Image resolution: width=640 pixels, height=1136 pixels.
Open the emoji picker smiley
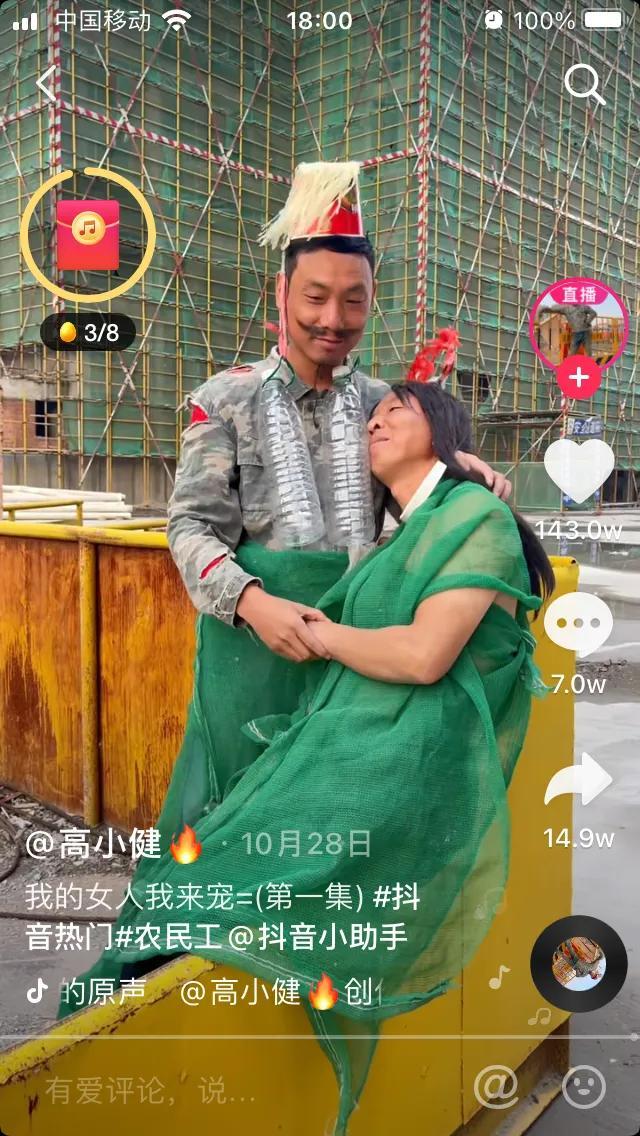(584, 1086)
